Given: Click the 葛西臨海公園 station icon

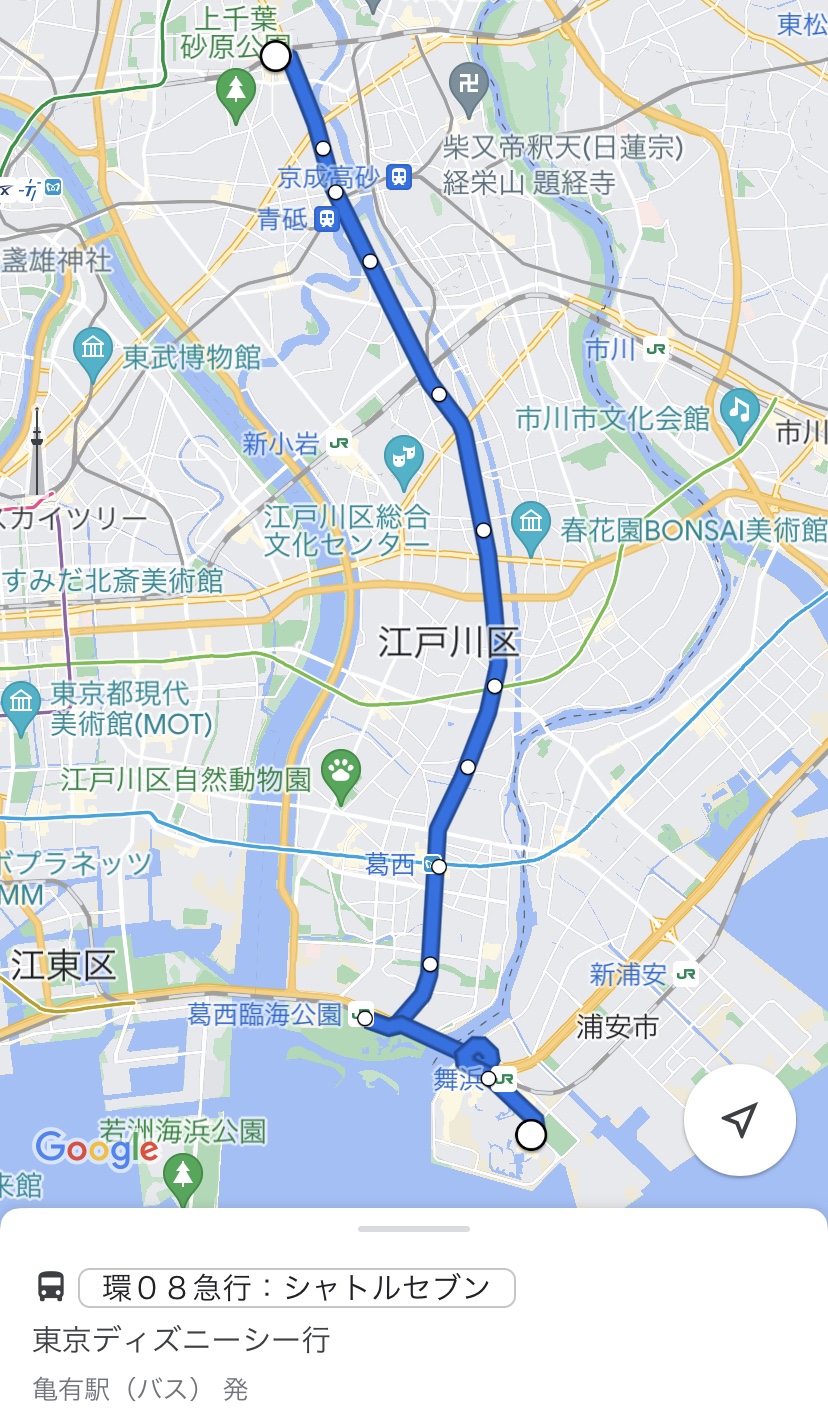Looking at the screenshot, I should tap(361, 1014).
